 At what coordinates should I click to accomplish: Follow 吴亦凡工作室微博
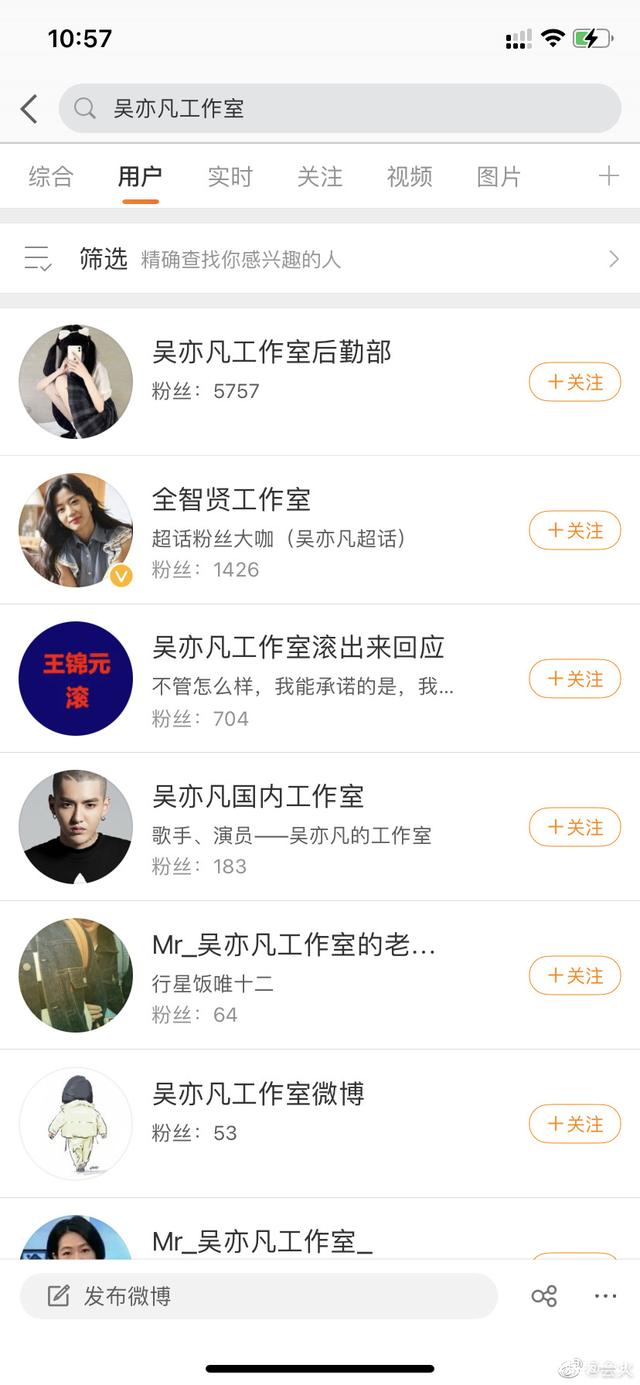click(x=575, y=1124)
